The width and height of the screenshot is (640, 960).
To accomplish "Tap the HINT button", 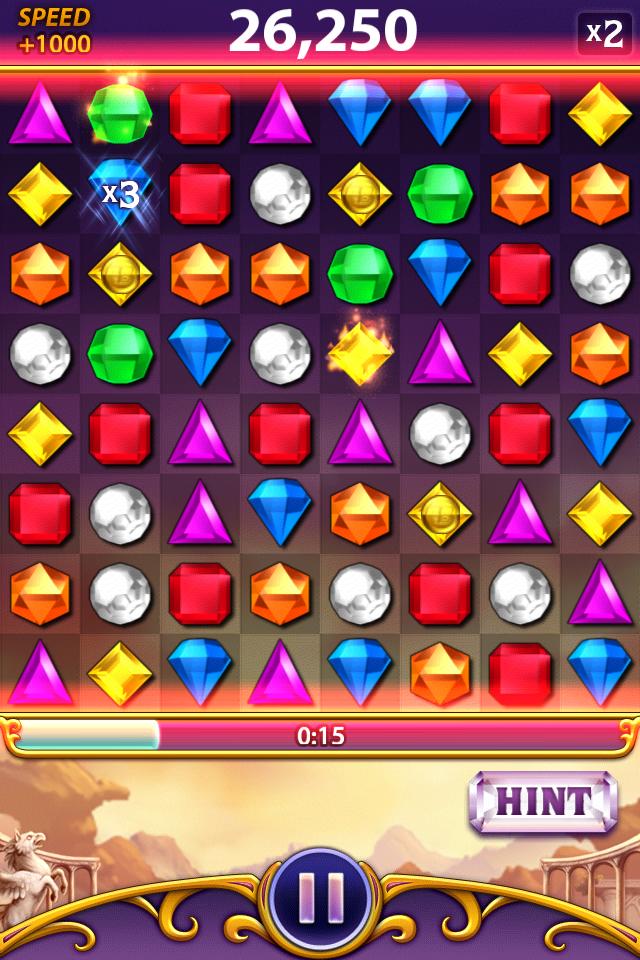I will 543,801.
